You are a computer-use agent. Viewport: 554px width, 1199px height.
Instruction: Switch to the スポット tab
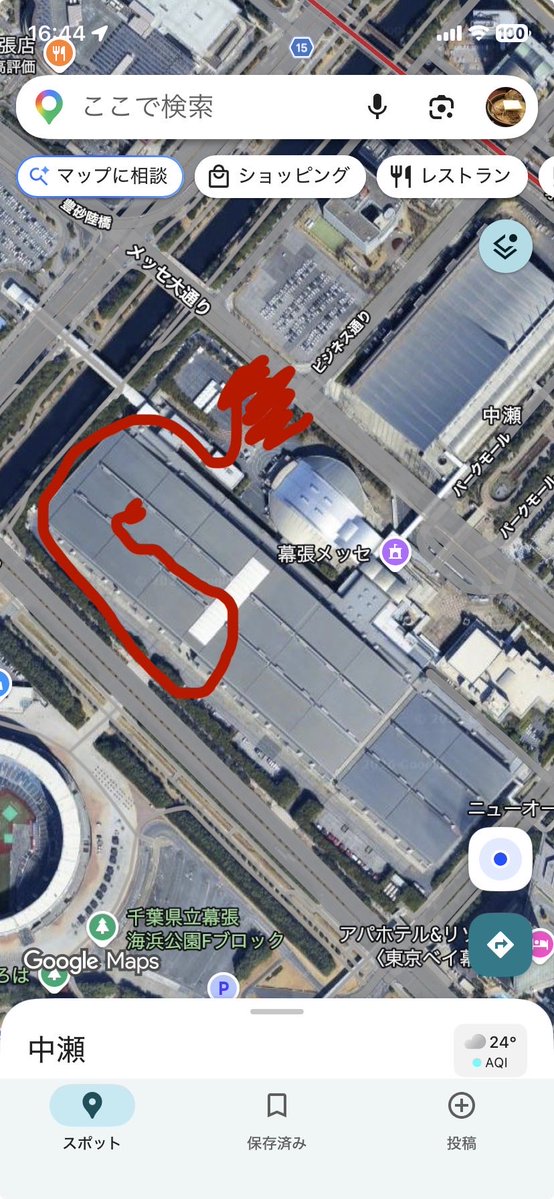tap(92, 1118)
